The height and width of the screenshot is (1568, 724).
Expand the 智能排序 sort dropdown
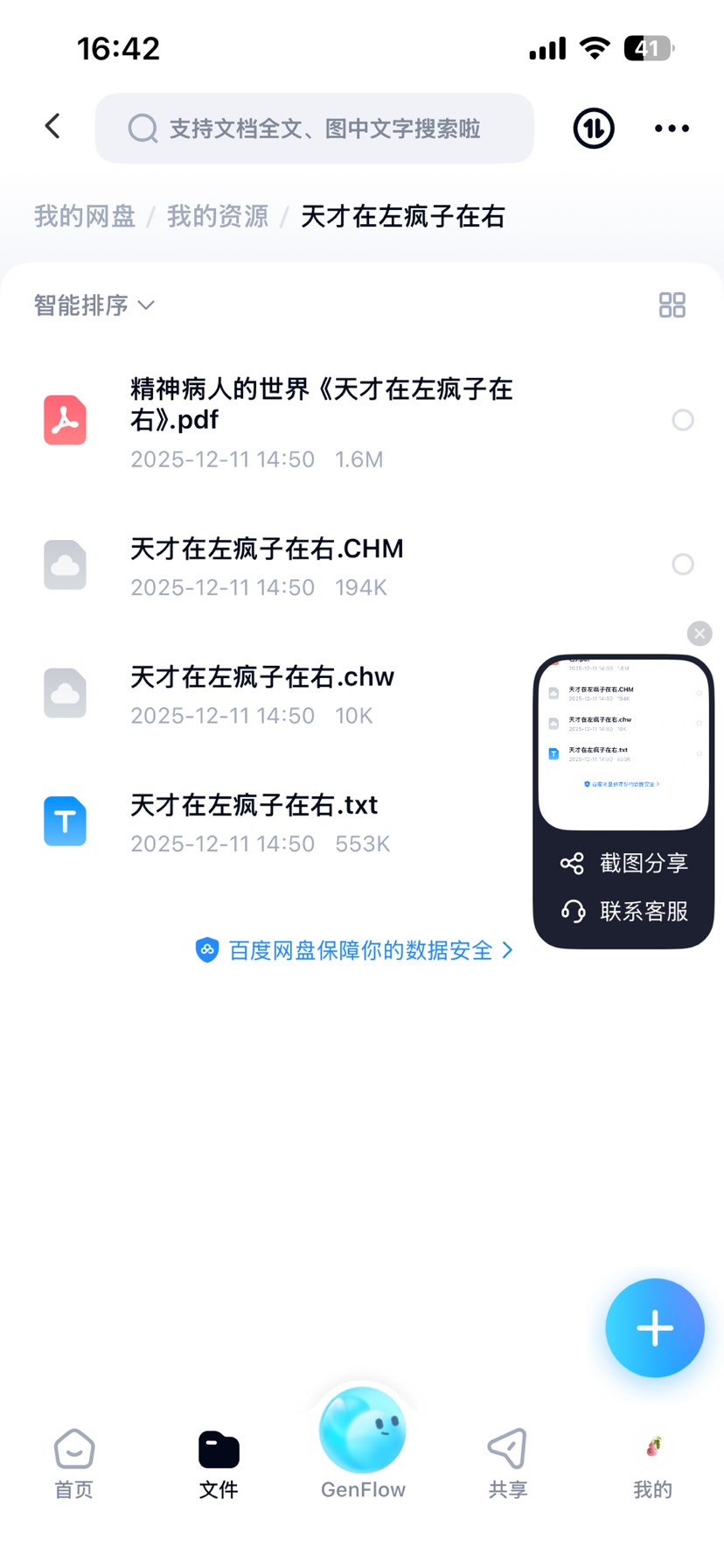[x=94, y=305]
